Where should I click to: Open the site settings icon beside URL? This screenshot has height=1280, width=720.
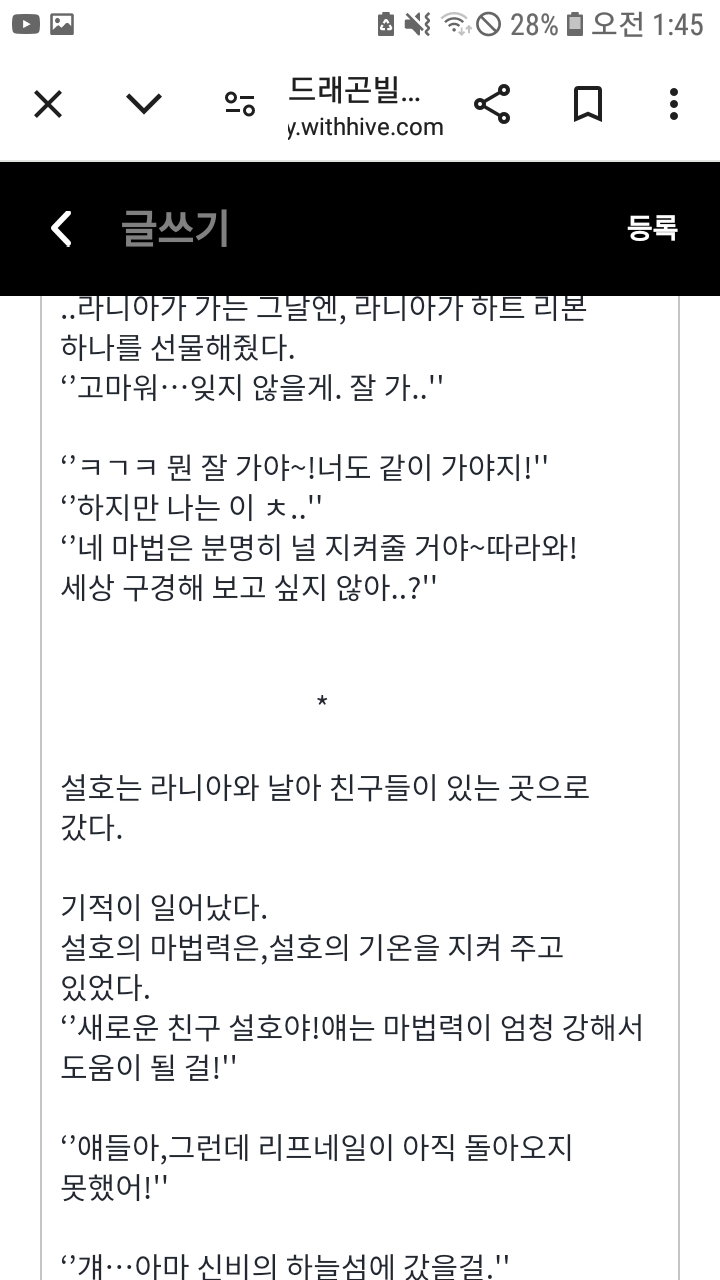coord(240,104)
